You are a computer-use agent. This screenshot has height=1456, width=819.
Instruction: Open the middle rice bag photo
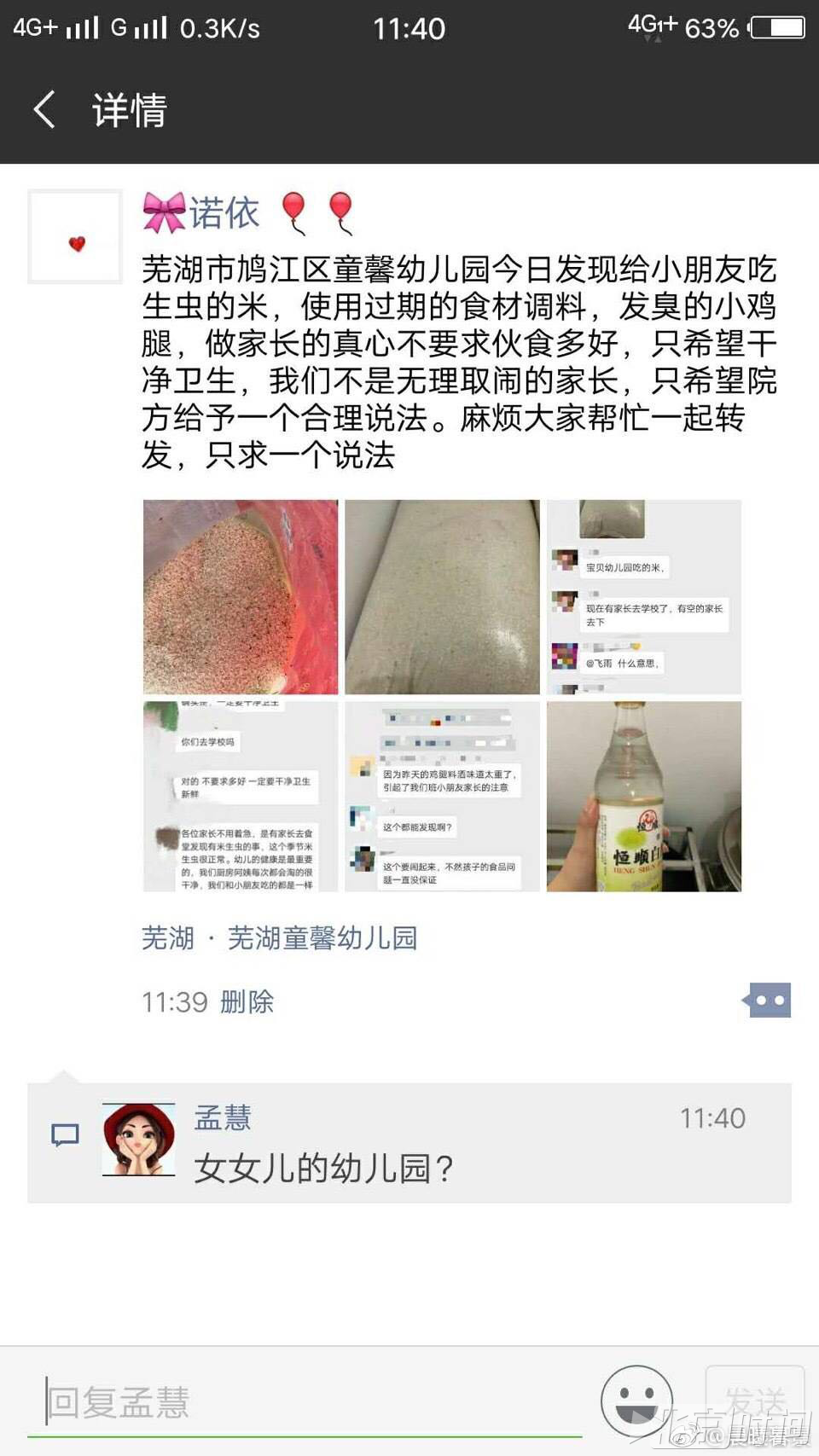(441, 595)
